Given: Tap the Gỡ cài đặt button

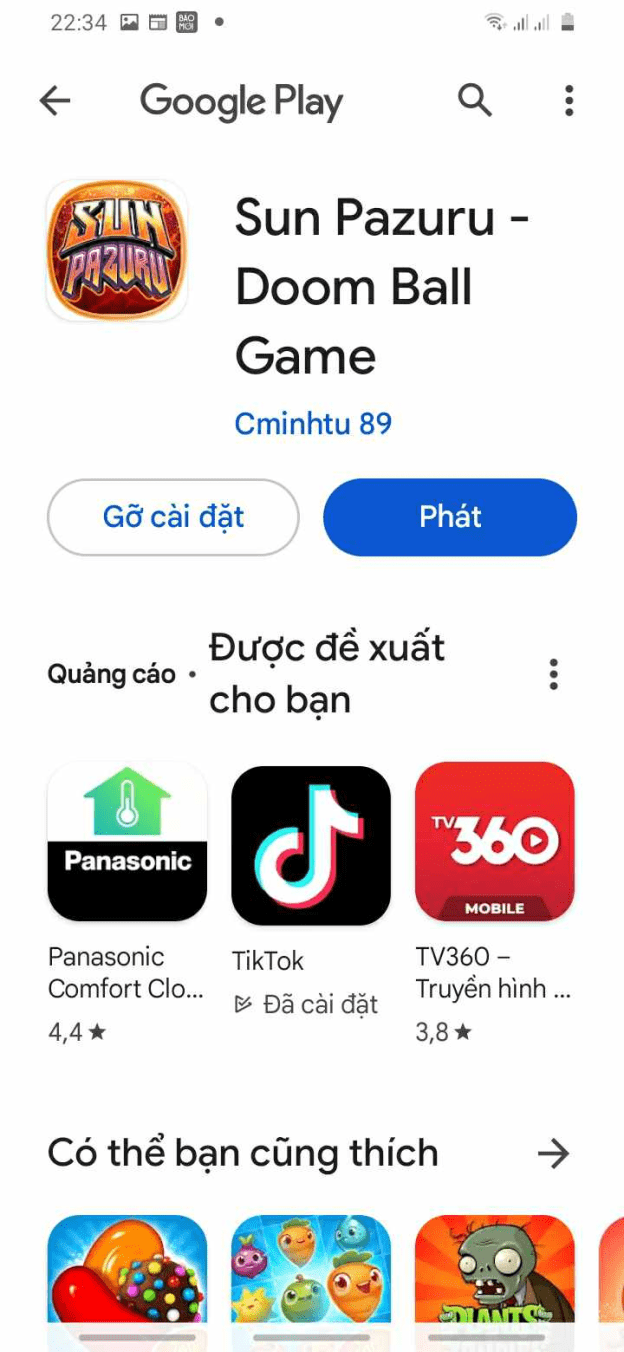Looking at the screenshot, I should point(173,517).
